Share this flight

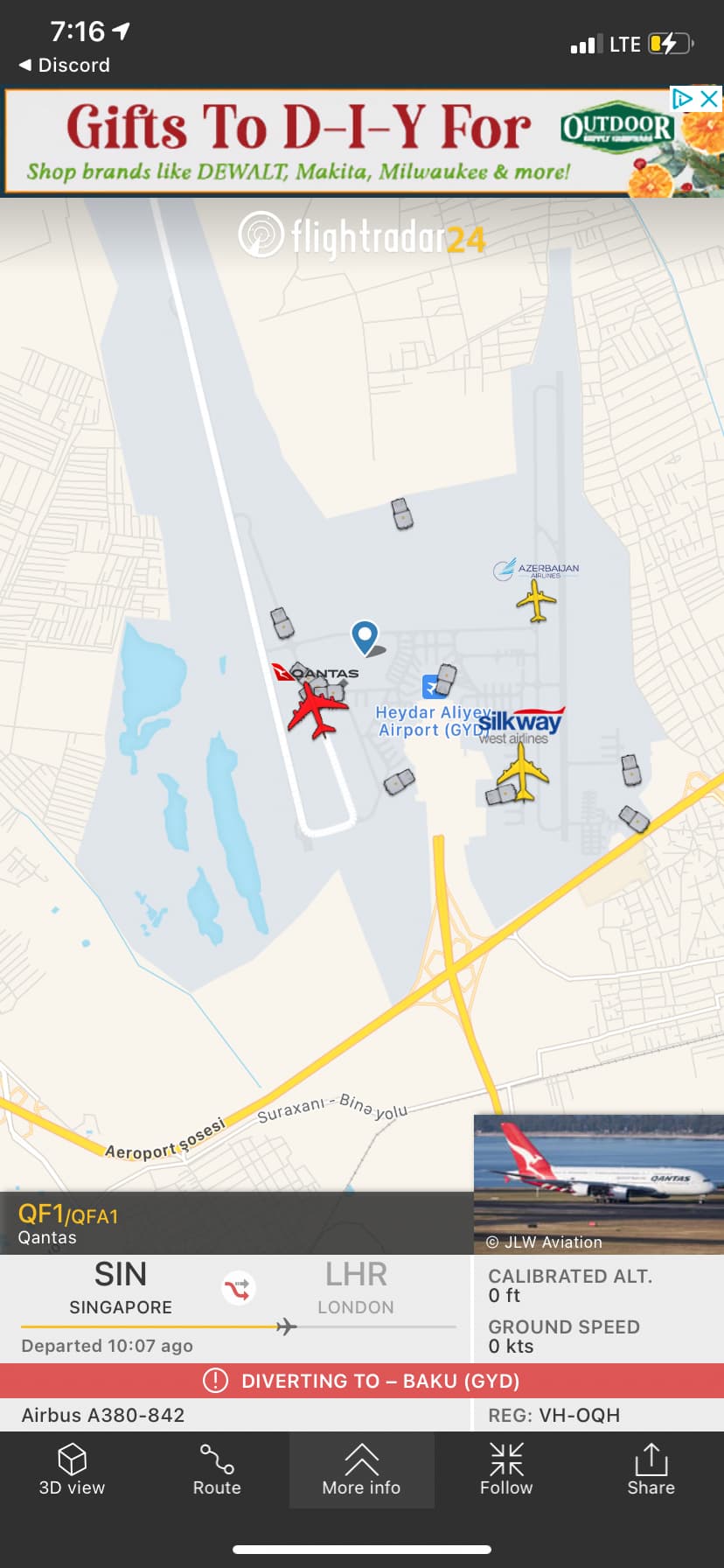pyautogui.click(x=651, y=1470)
